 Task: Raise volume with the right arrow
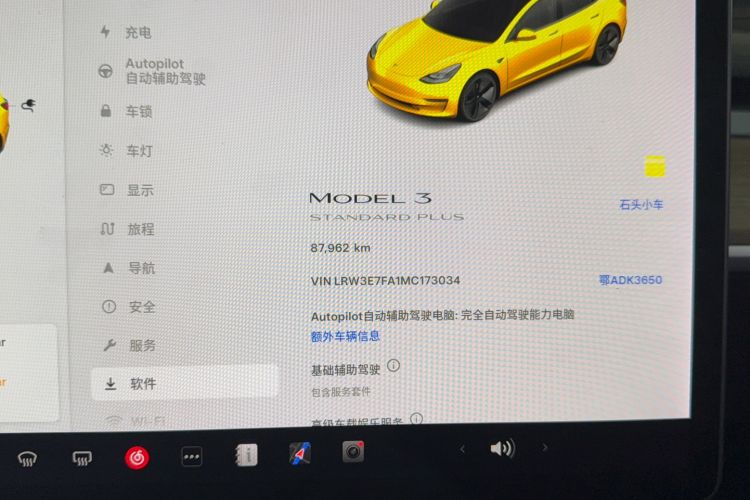click(545, 448)
